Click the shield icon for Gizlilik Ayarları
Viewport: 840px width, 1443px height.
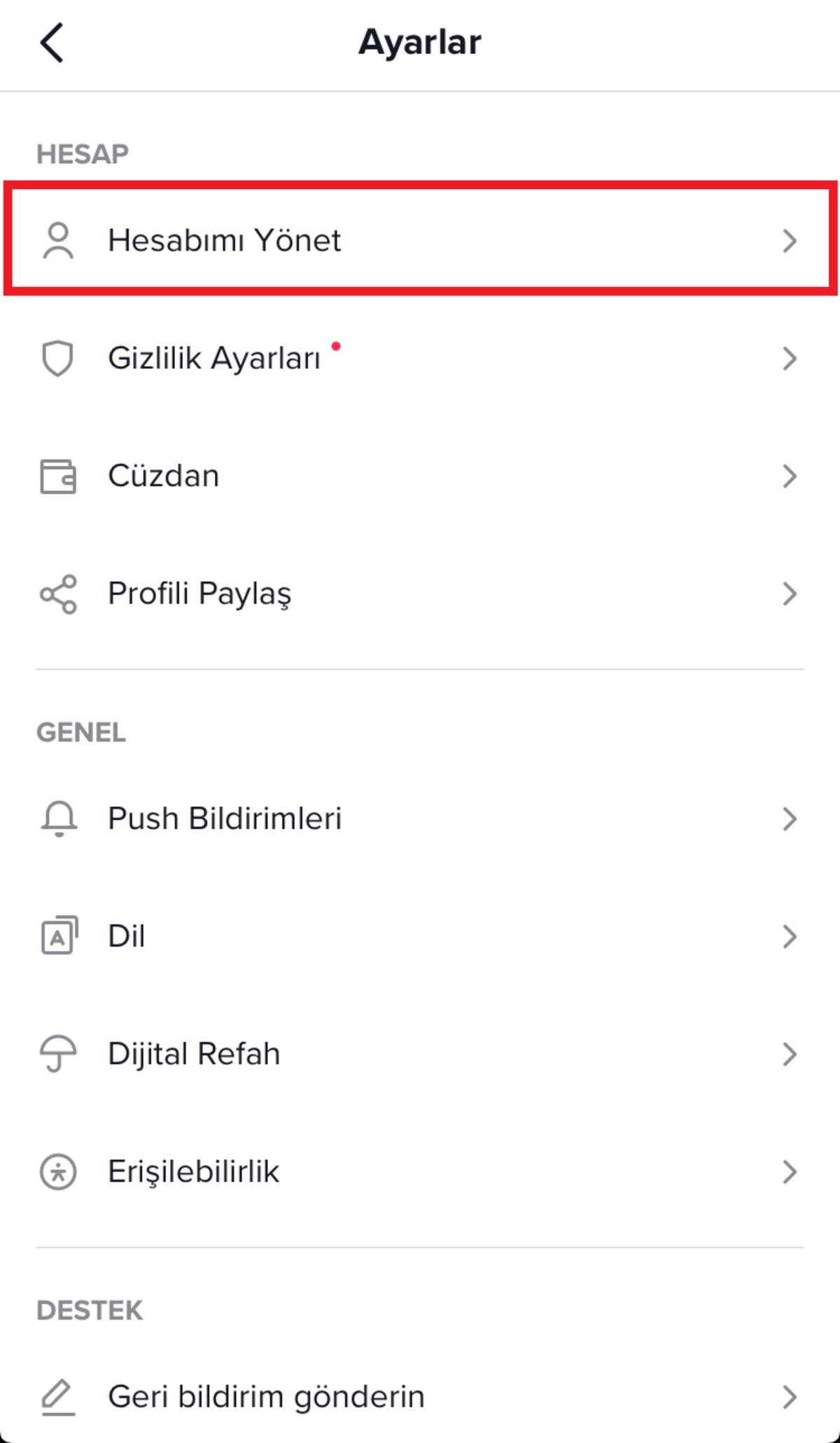59,359
